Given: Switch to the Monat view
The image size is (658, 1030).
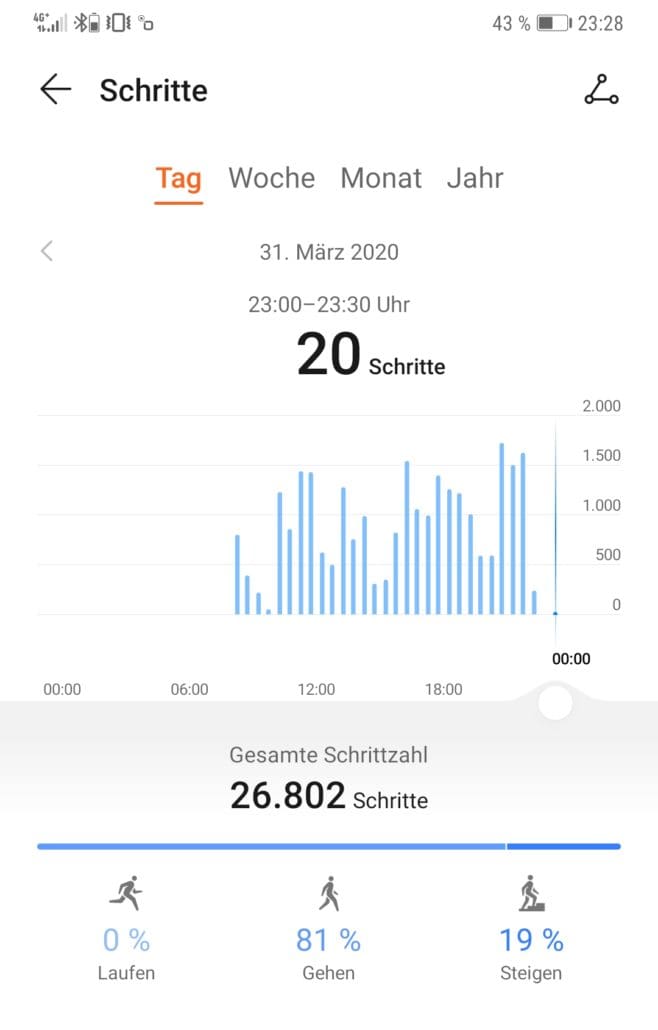Looking at the screenshot, I should (381, 179).
